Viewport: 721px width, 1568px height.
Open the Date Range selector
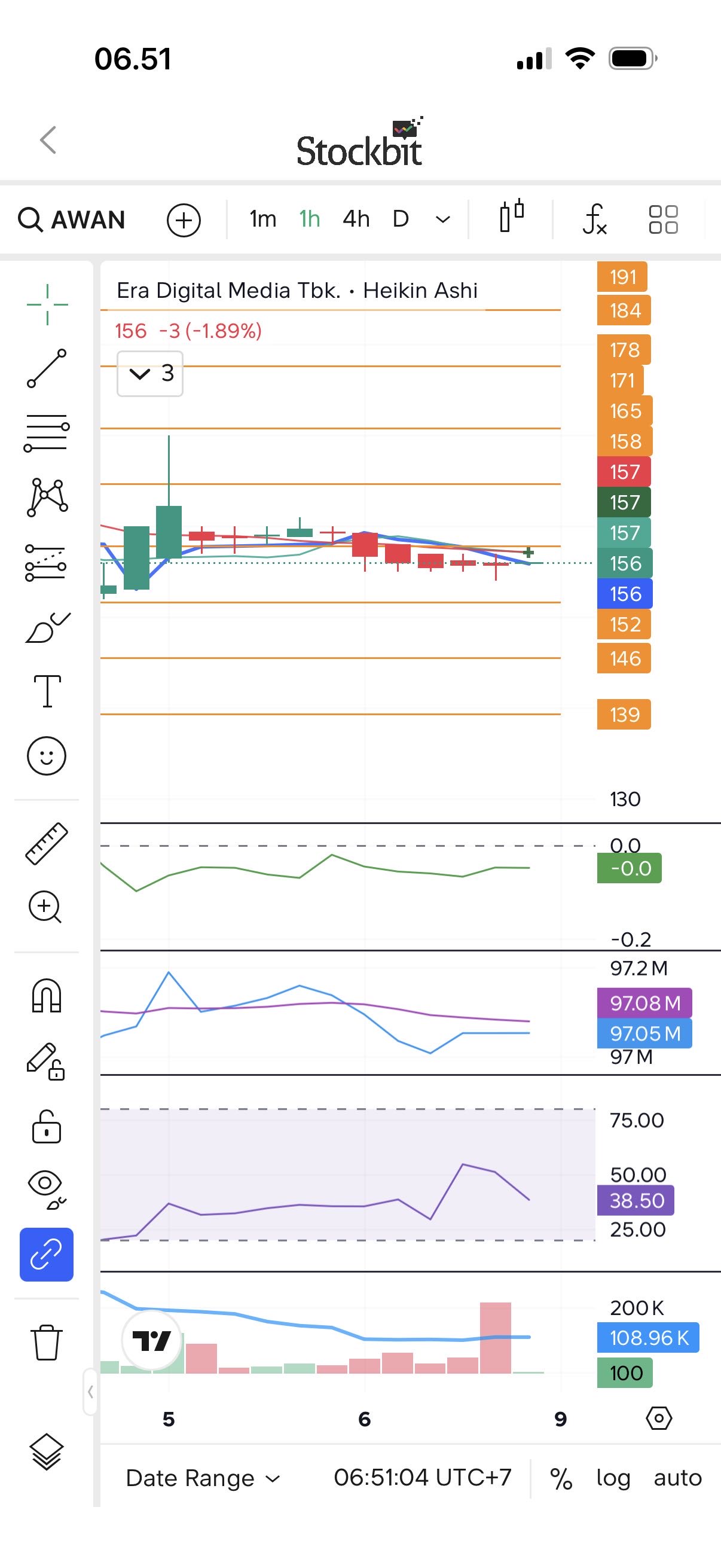point(203,1478)
